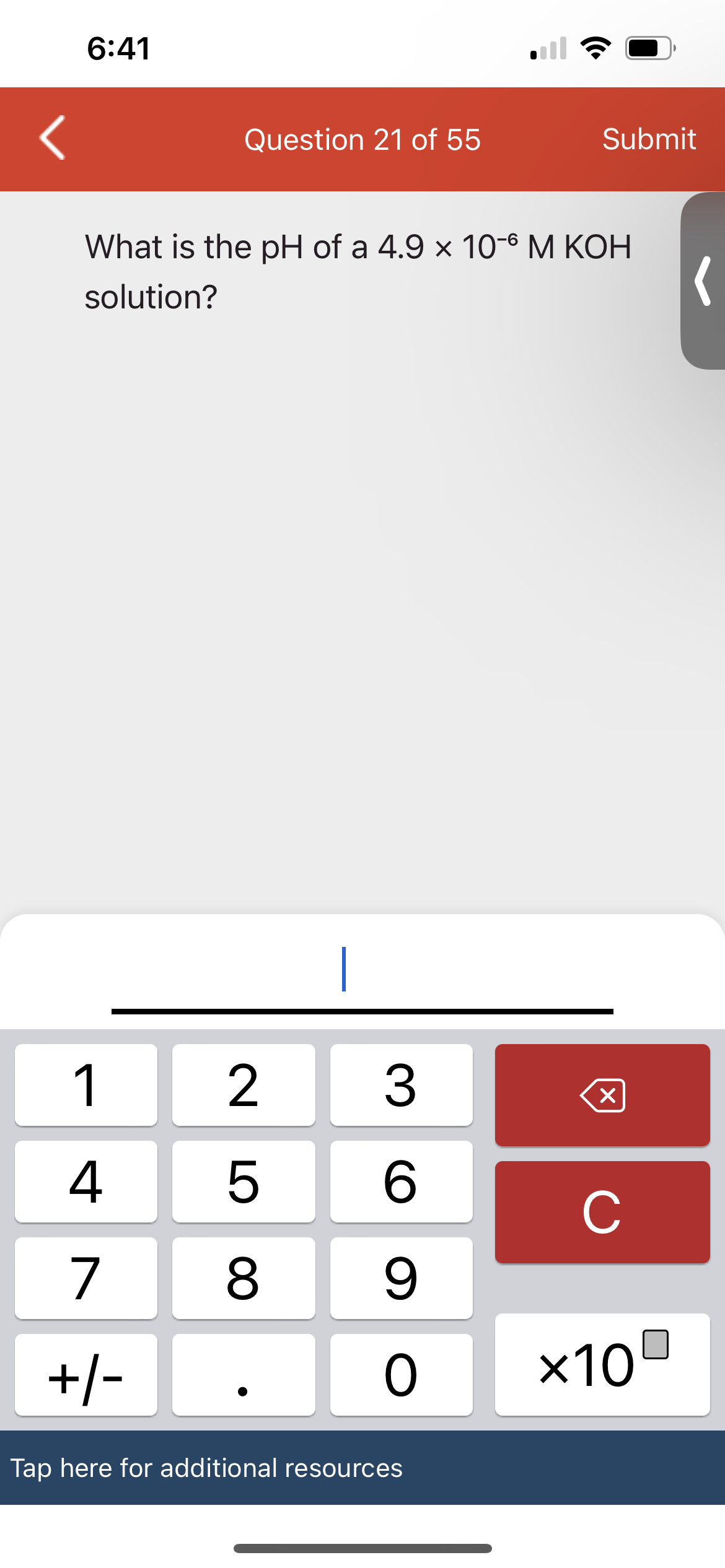Submit the answer
The image size is (725, 1568).
(649, 139)
